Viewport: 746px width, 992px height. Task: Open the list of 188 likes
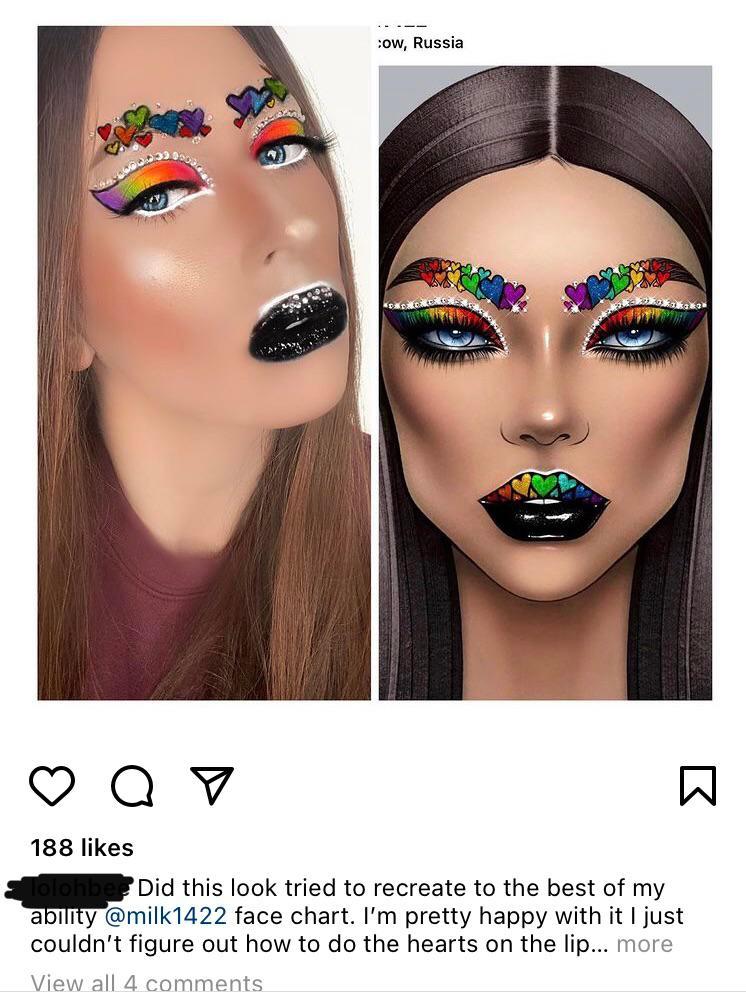pyautogui.click(x=81, y=848)
